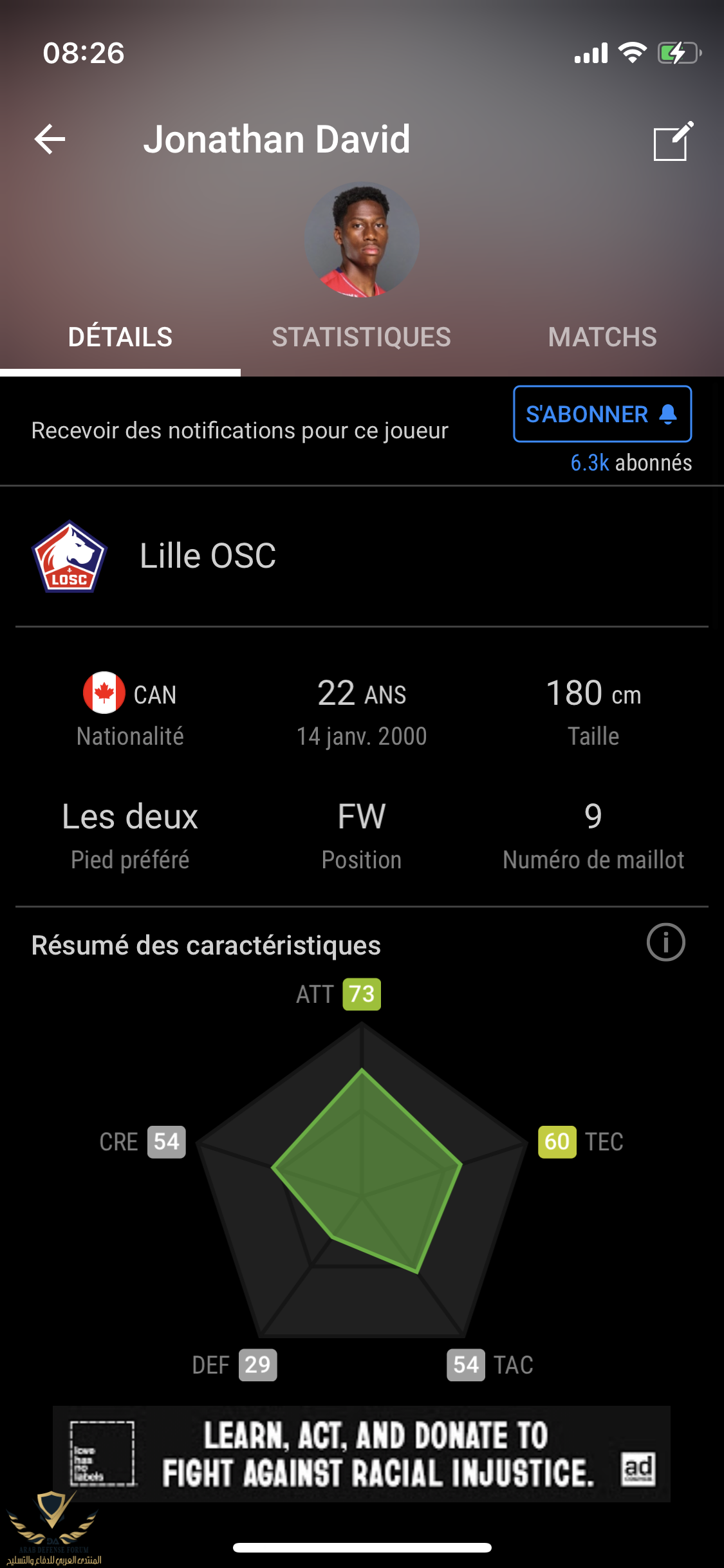Tap the edit icon beside Jonathan David
The image size is (724, 1568).
[673, 140]
